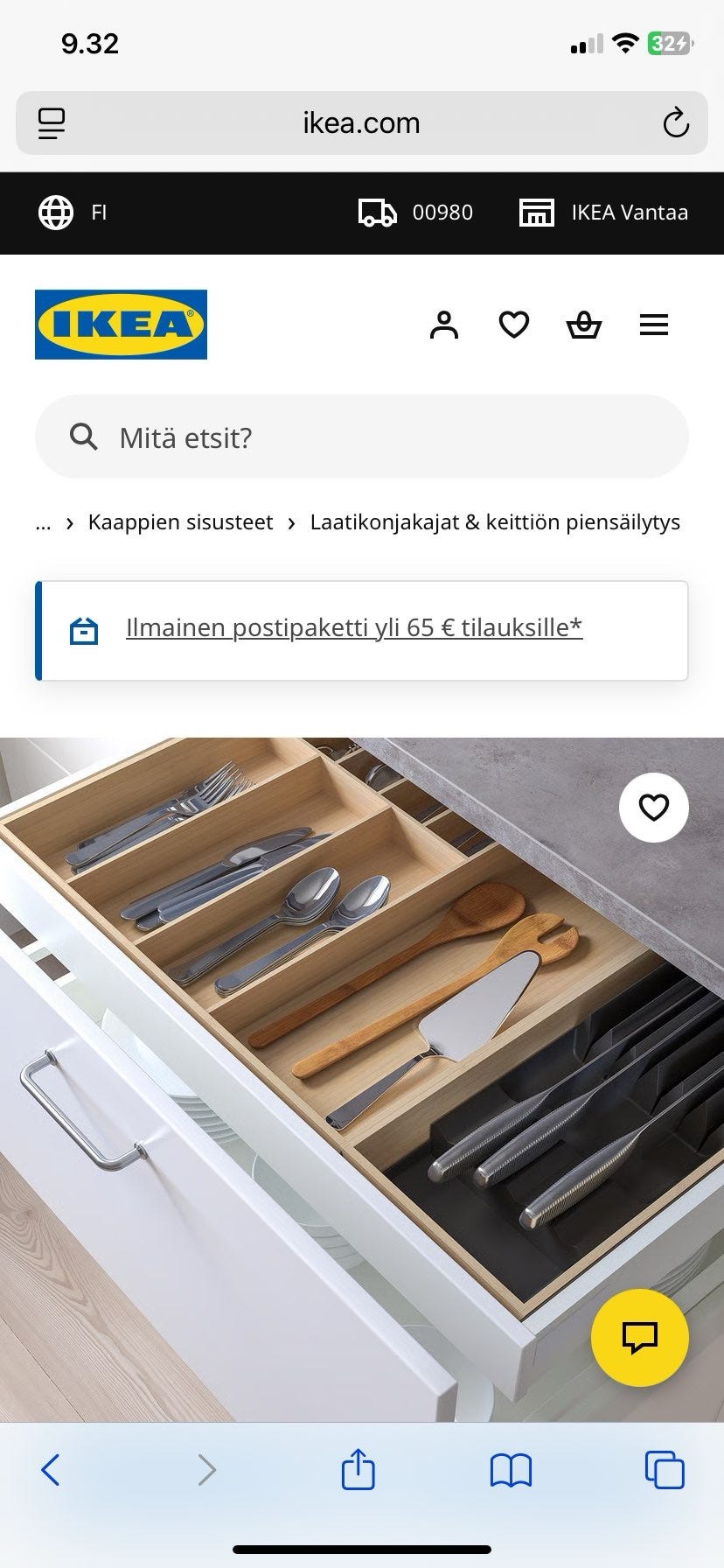
Task: Open the IKEA Vantaa store icon
Action: 537,212
